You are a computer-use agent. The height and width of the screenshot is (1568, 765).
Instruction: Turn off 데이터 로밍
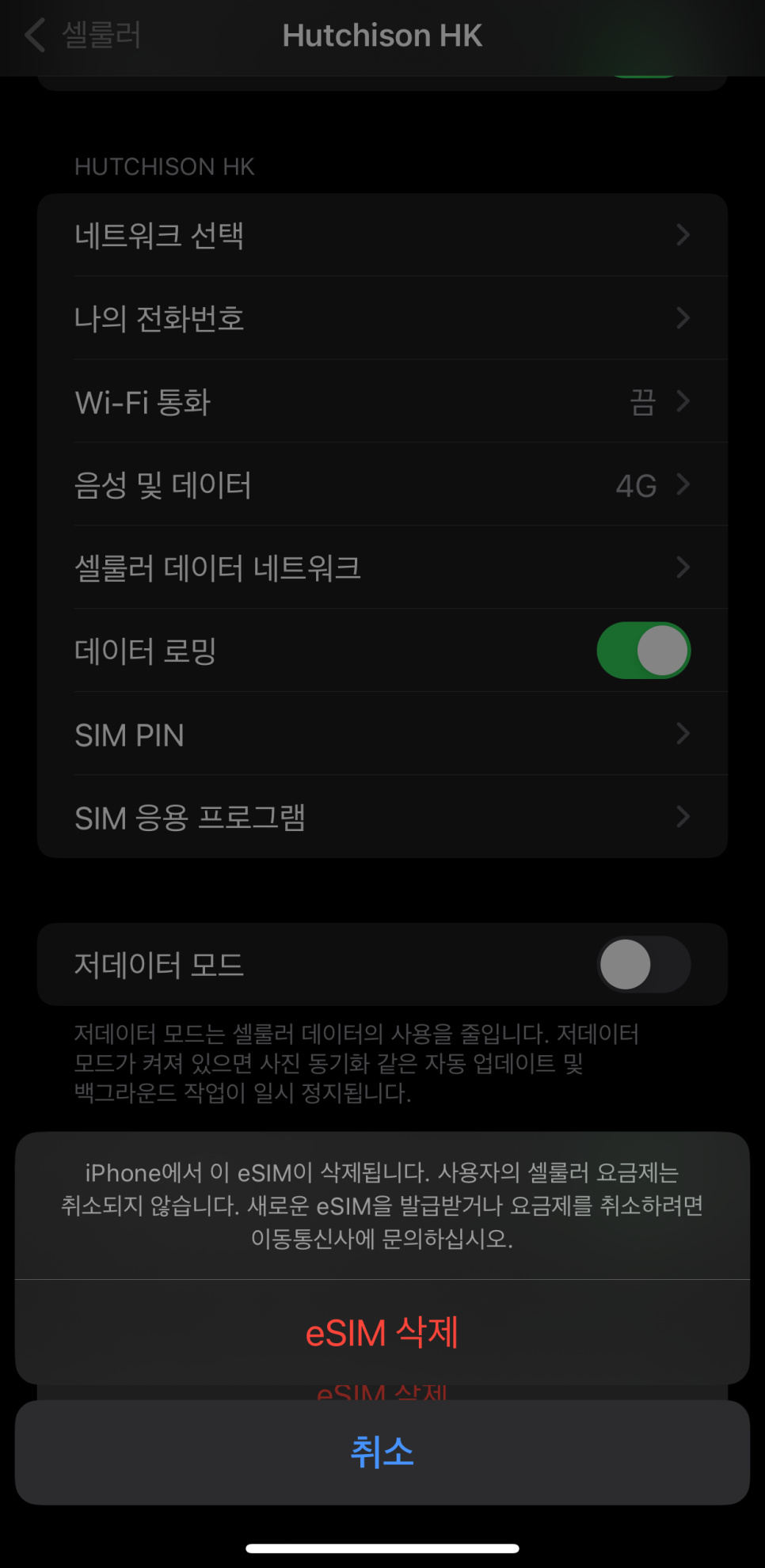point(642,651)
